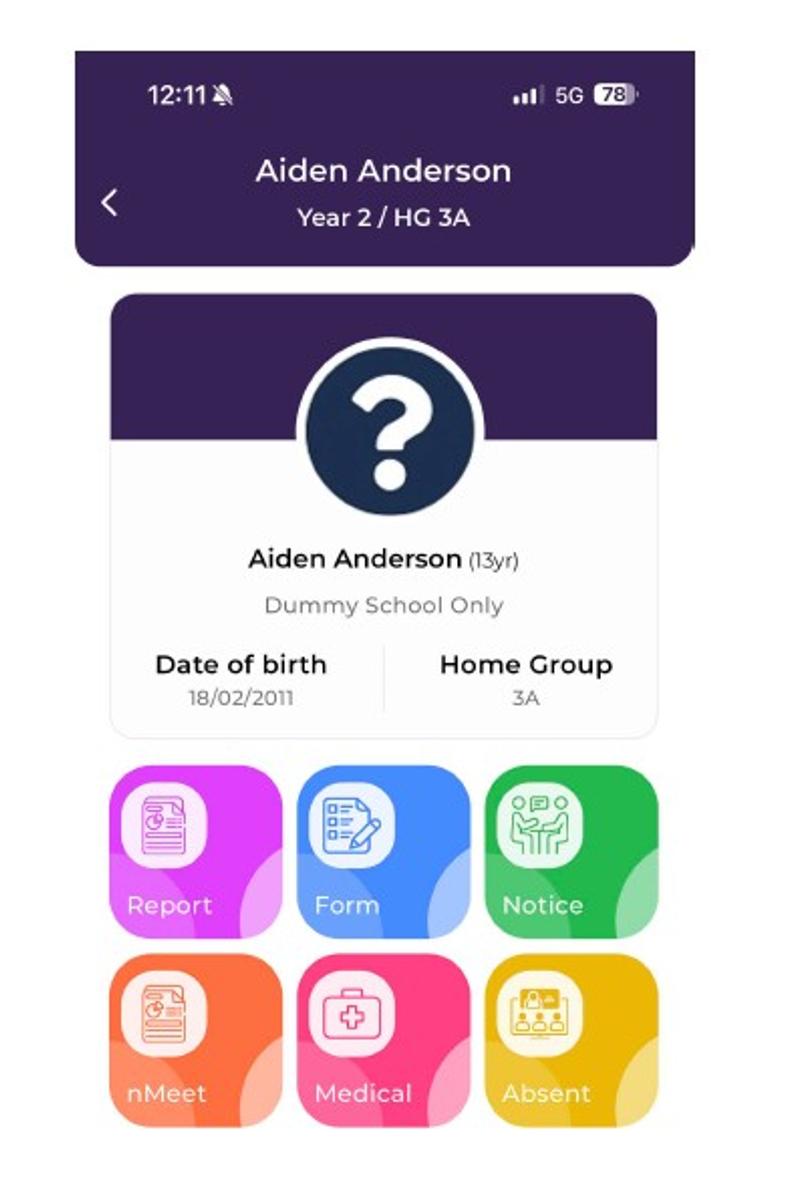View Medical information tile
This screenshot has height=1200, width=801.
pos(383,1039)
